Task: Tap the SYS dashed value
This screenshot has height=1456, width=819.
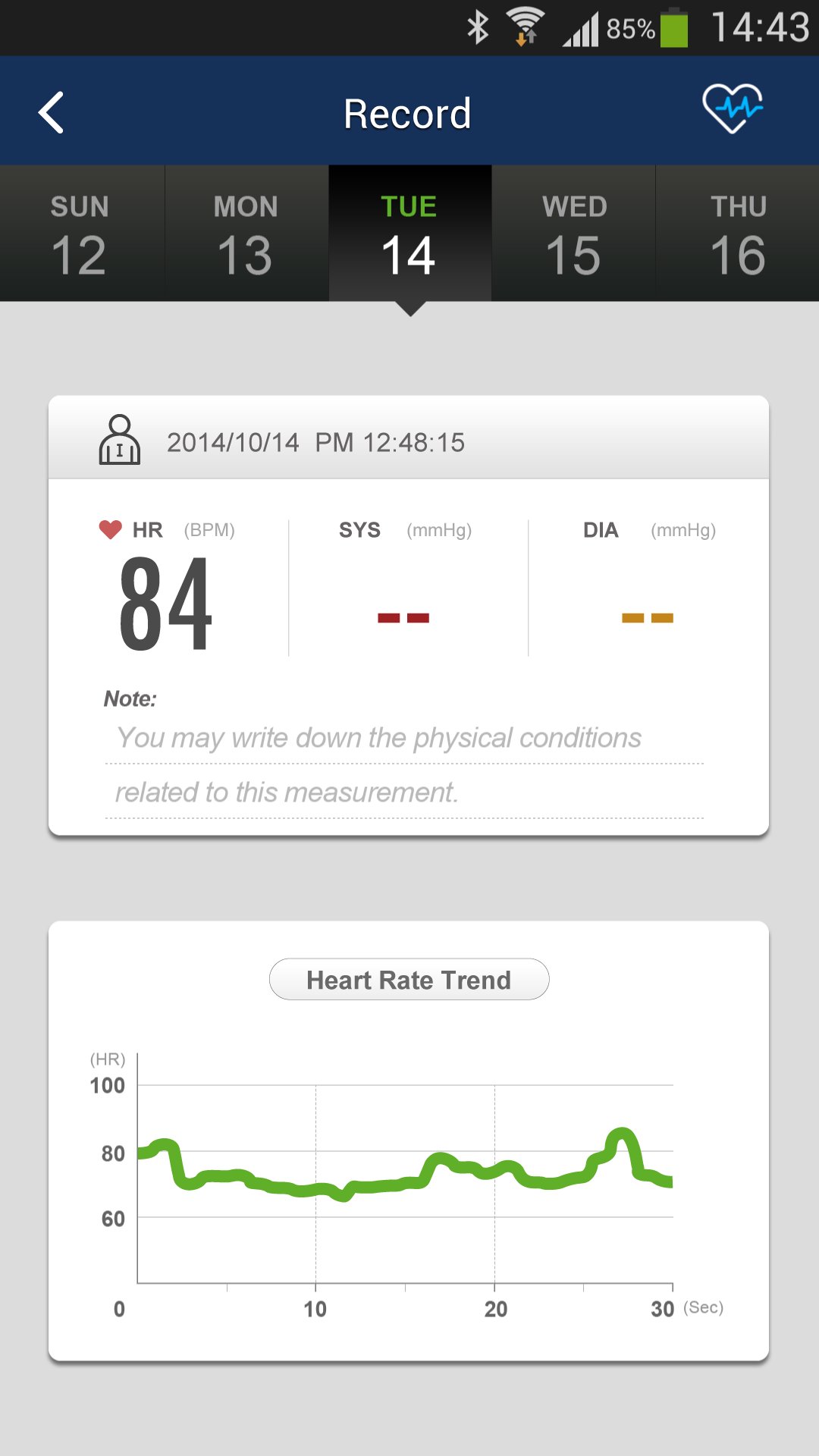Action: pos(402,616)
